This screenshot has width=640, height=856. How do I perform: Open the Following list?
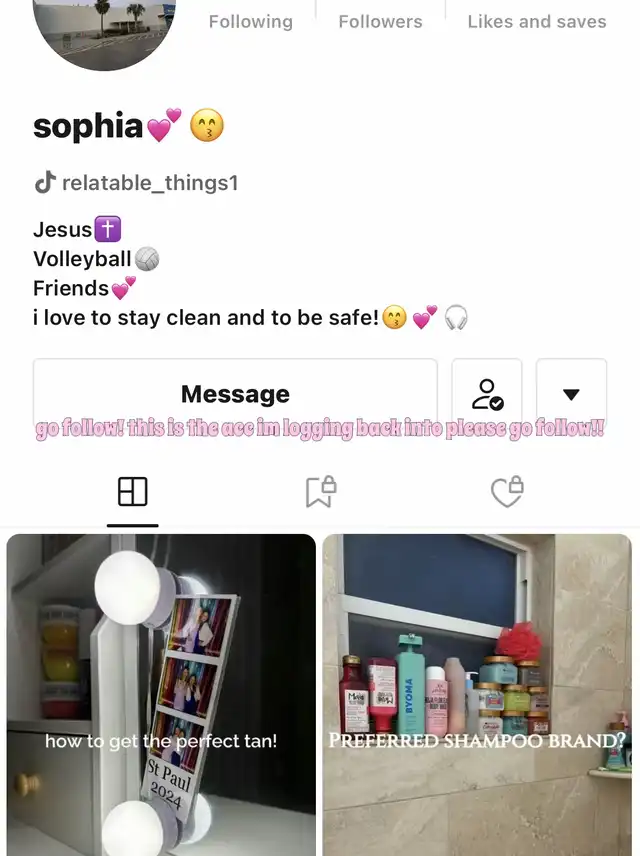[x=251, y=22]
